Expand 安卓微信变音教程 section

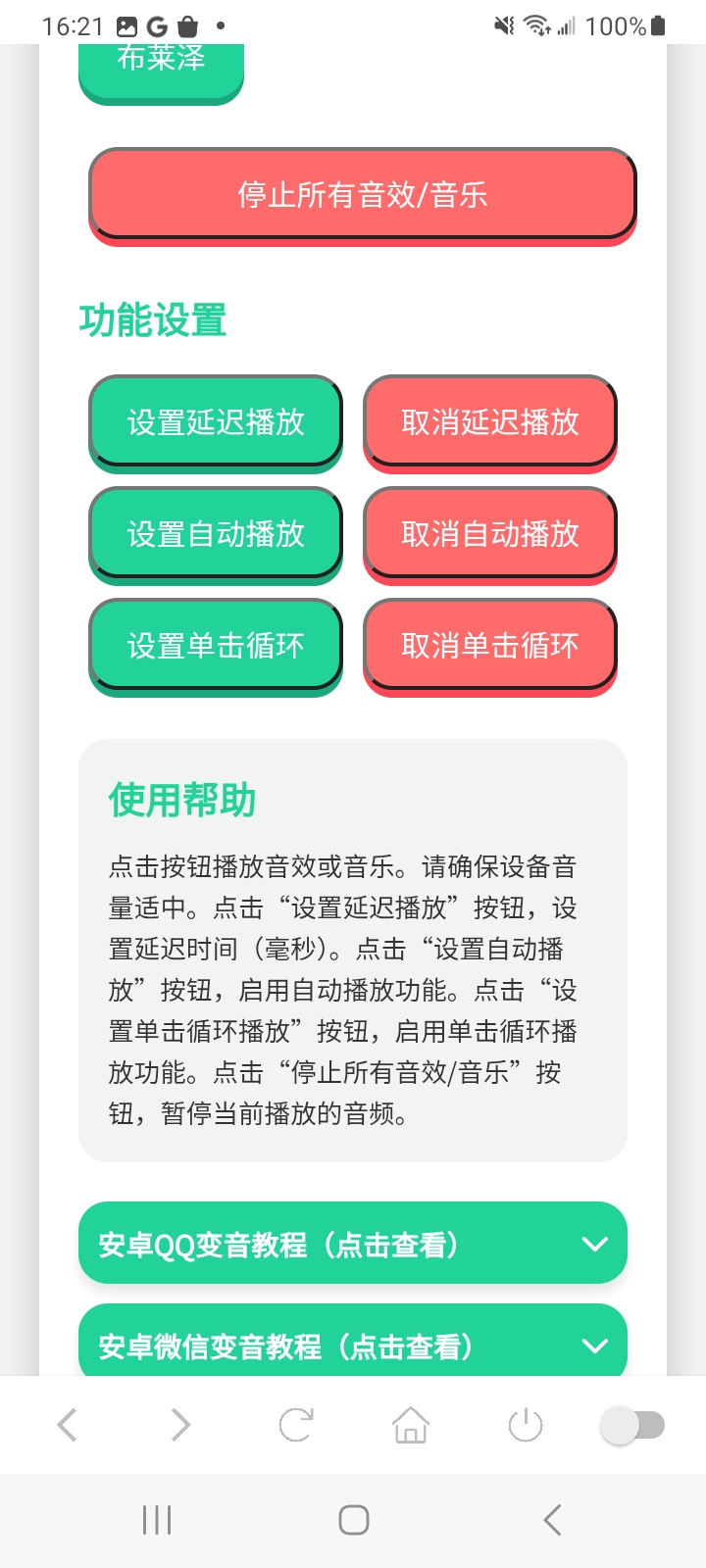pyautogui.click(x=353, y=1345)
